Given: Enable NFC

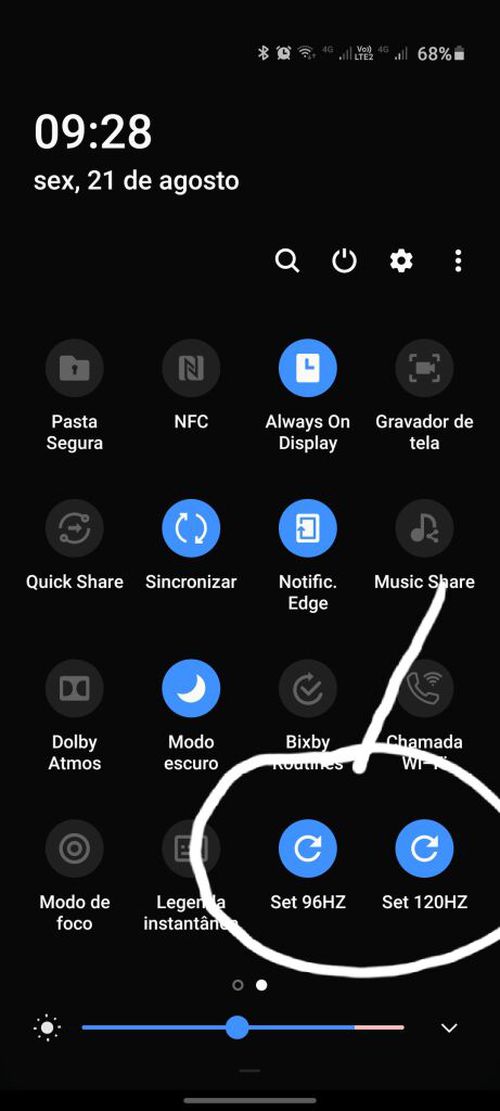Looking at the screenshot, I should click(191, 368).
